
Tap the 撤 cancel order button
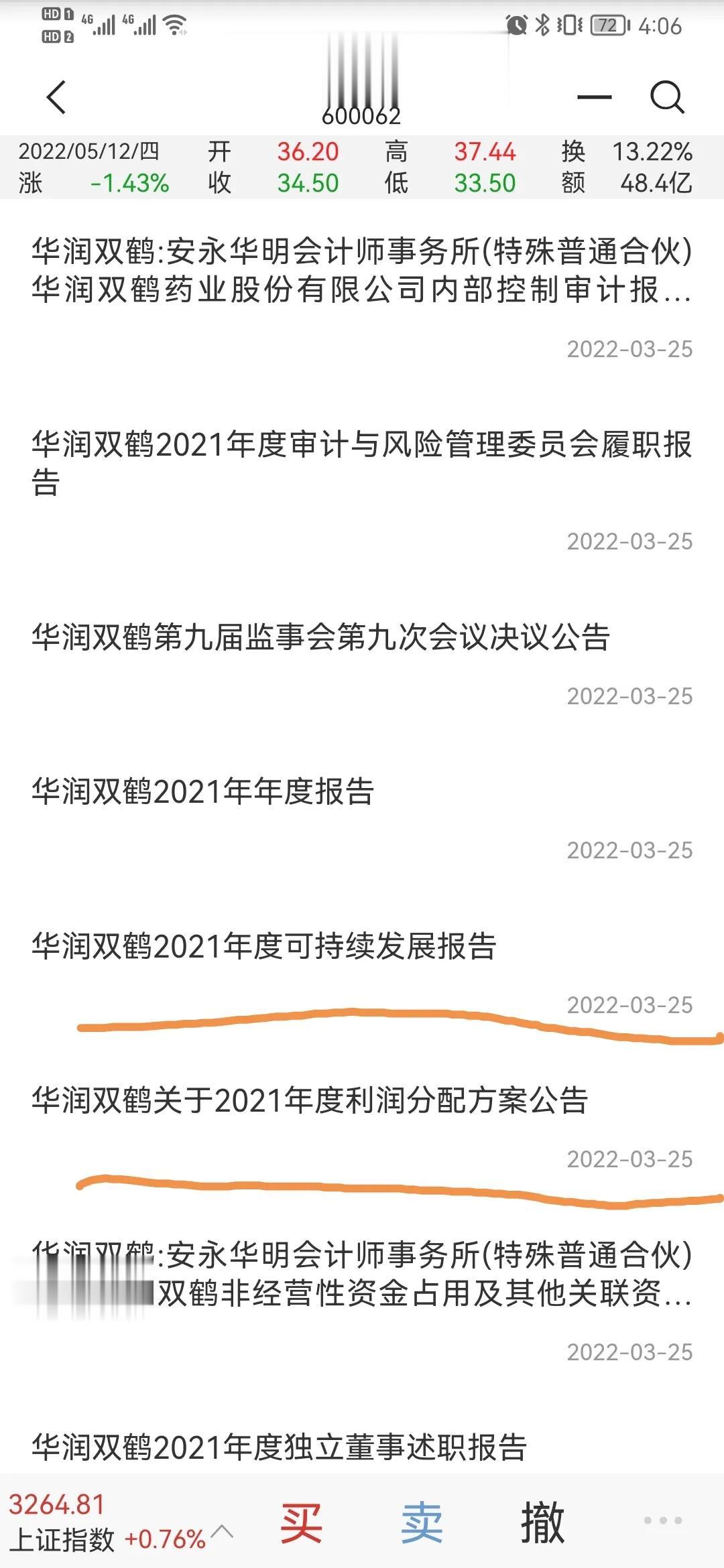pos(542,1522)
